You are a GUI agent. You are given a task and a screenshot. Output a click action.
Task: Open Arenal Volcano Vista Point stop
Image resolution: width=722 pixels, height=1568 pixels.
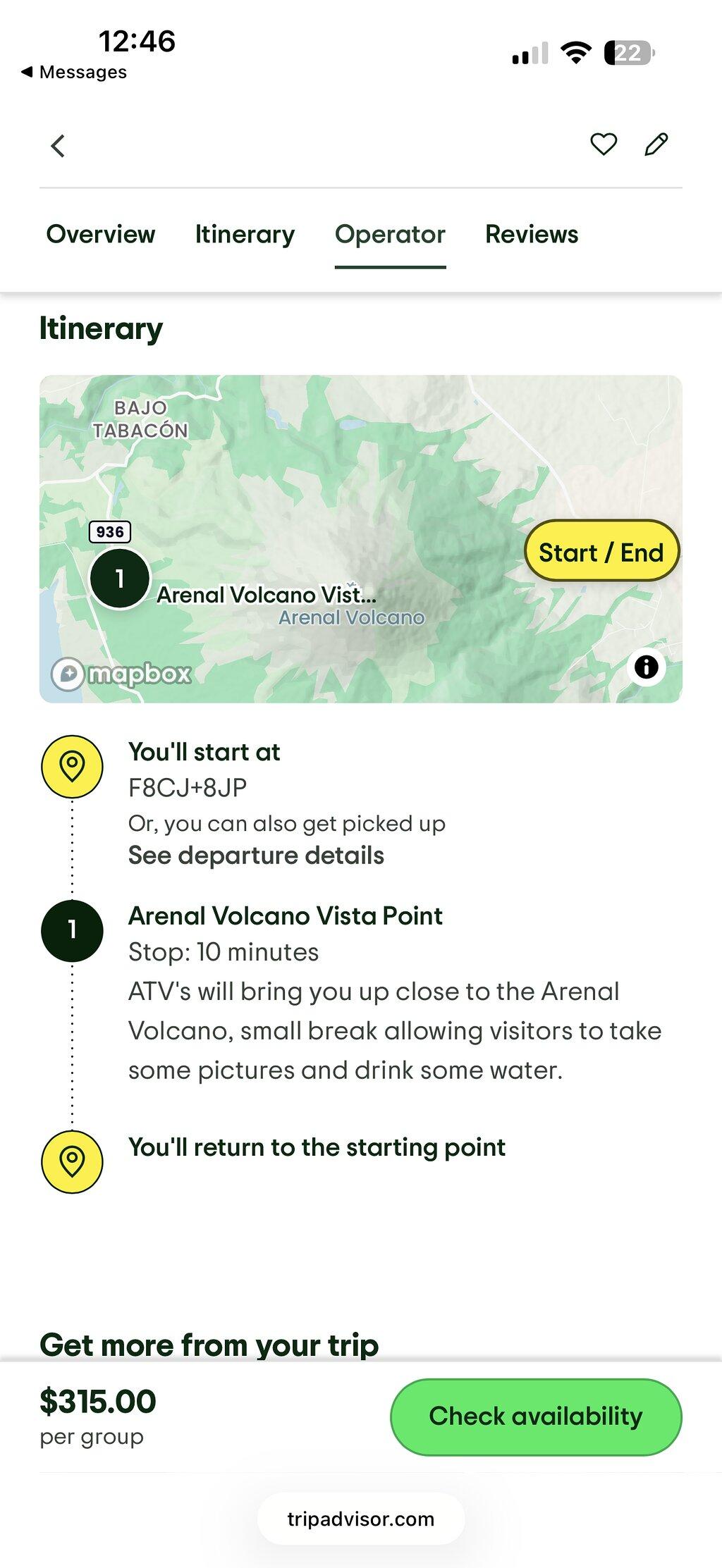[286, 915]
